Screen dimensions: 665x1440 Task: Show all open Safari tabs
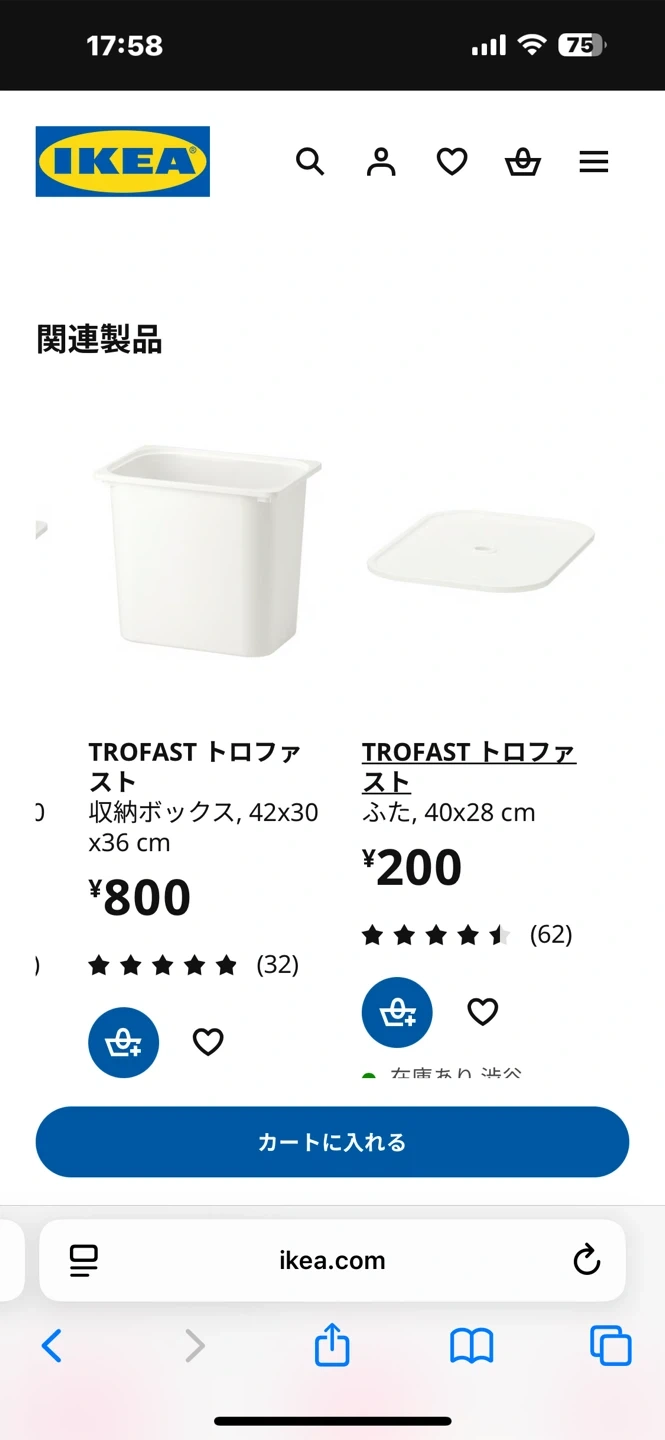click(x=611, y=1346)
